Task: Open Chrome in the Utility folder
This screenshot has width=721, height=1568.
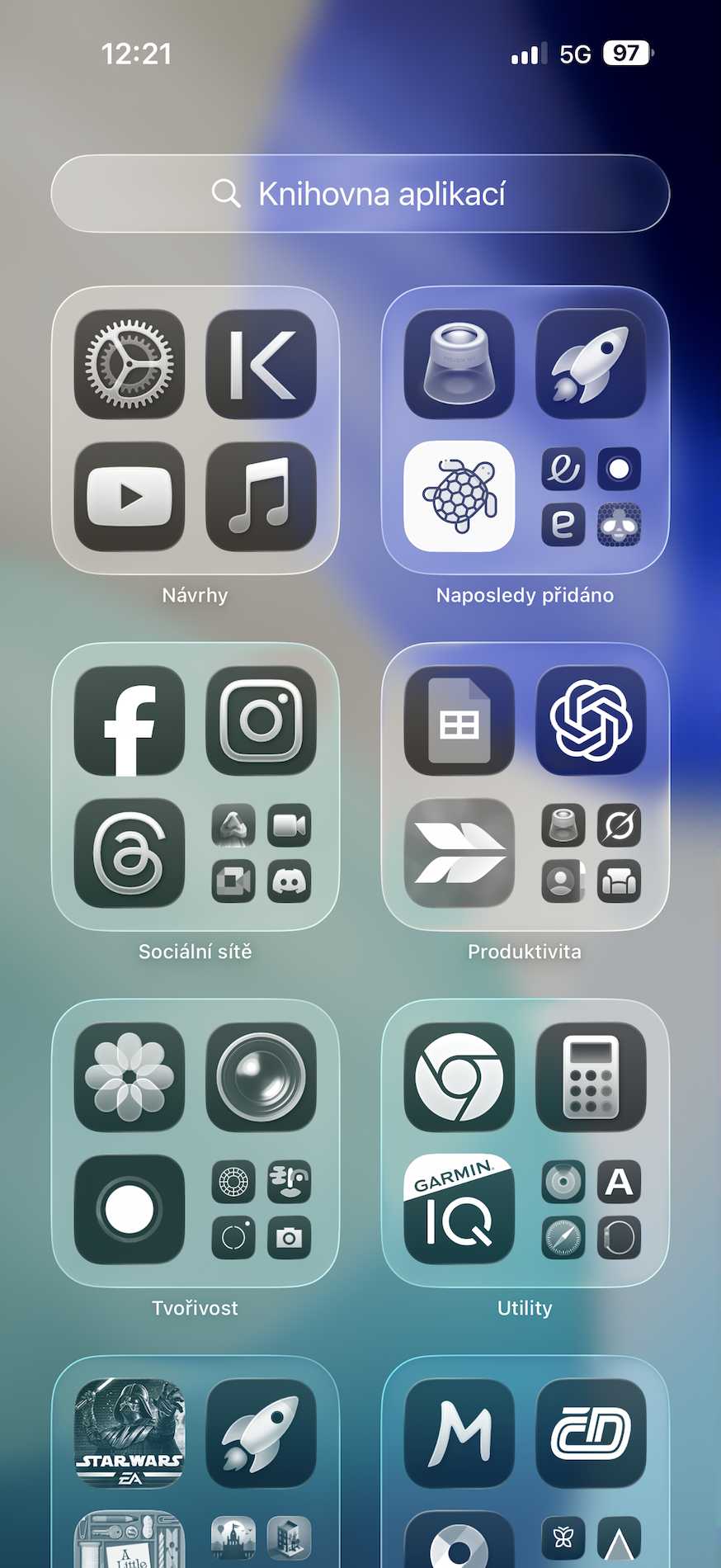Action: (x=459, y=1077)
